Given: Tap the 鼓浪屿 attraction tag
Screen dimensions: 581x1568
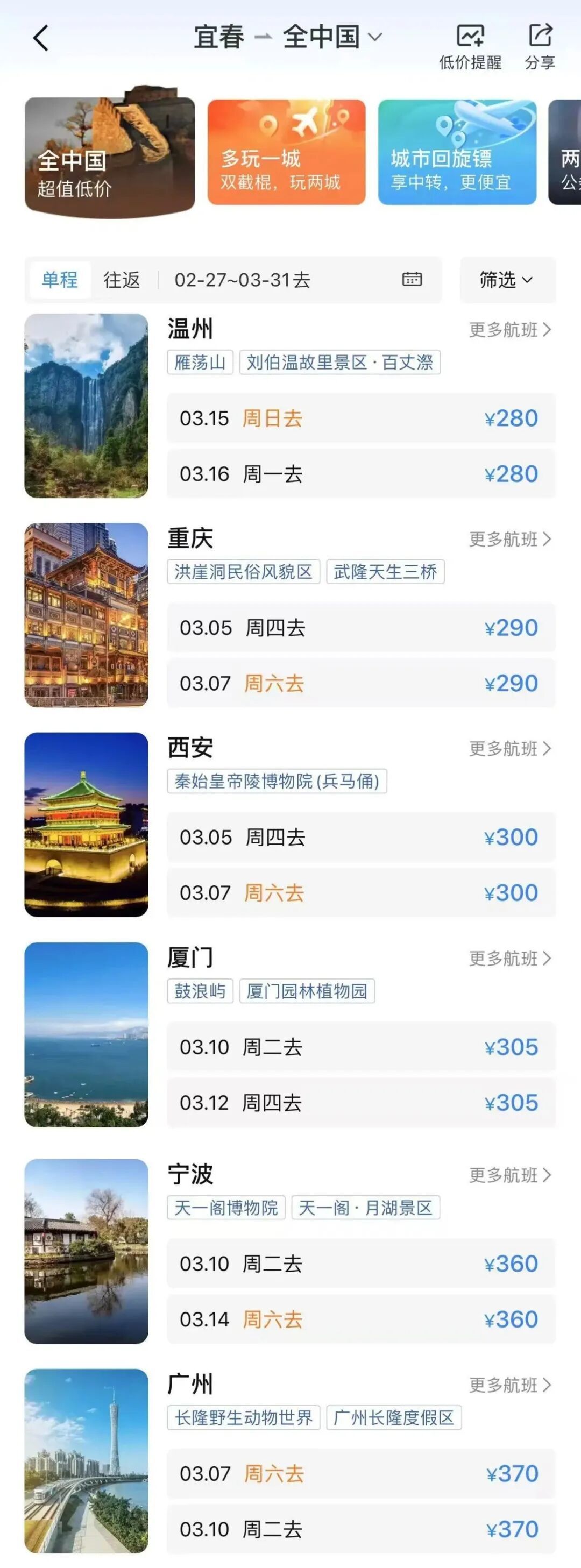Looking at the screenshot, I should tap(200, 991).
